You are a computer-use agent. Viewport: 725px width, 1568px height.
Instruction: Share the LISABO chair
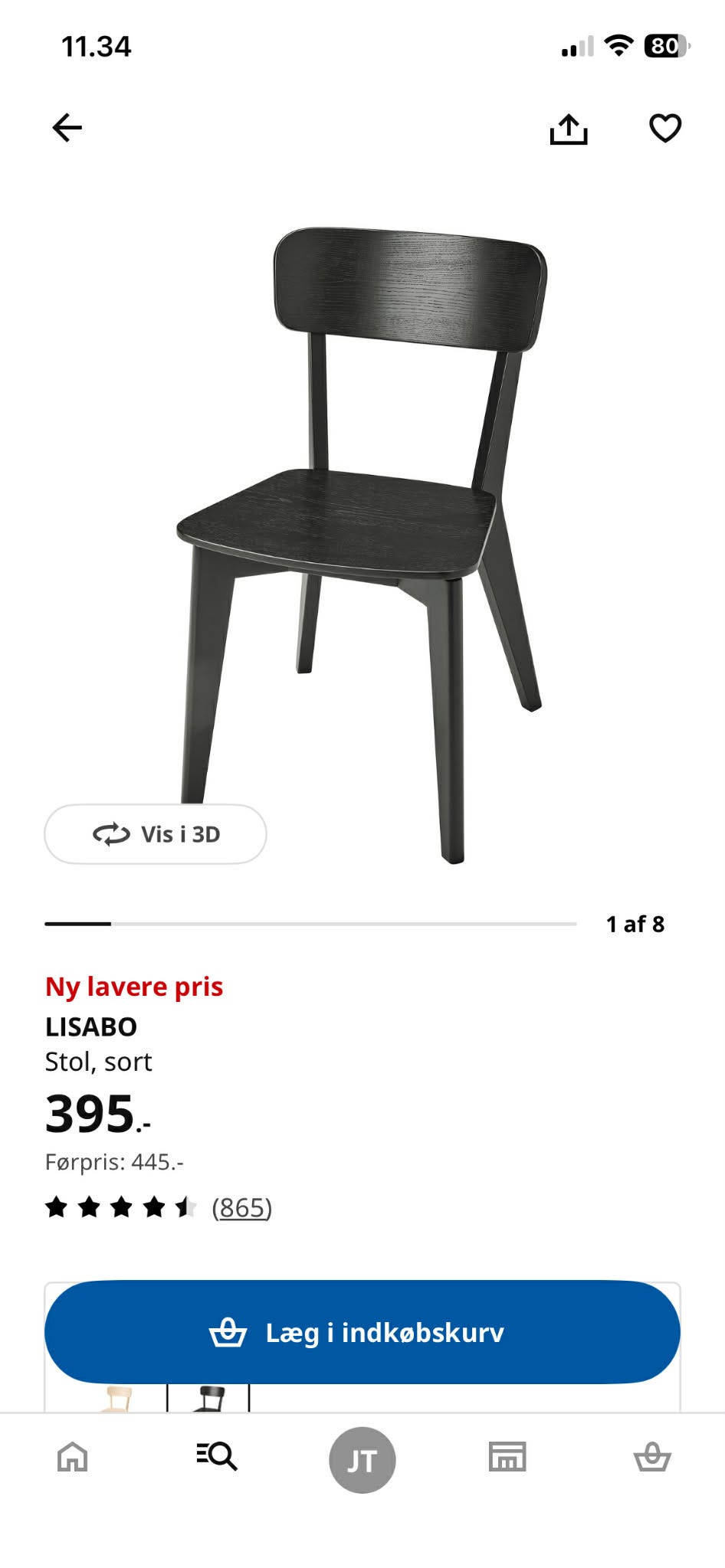point(569,129)
